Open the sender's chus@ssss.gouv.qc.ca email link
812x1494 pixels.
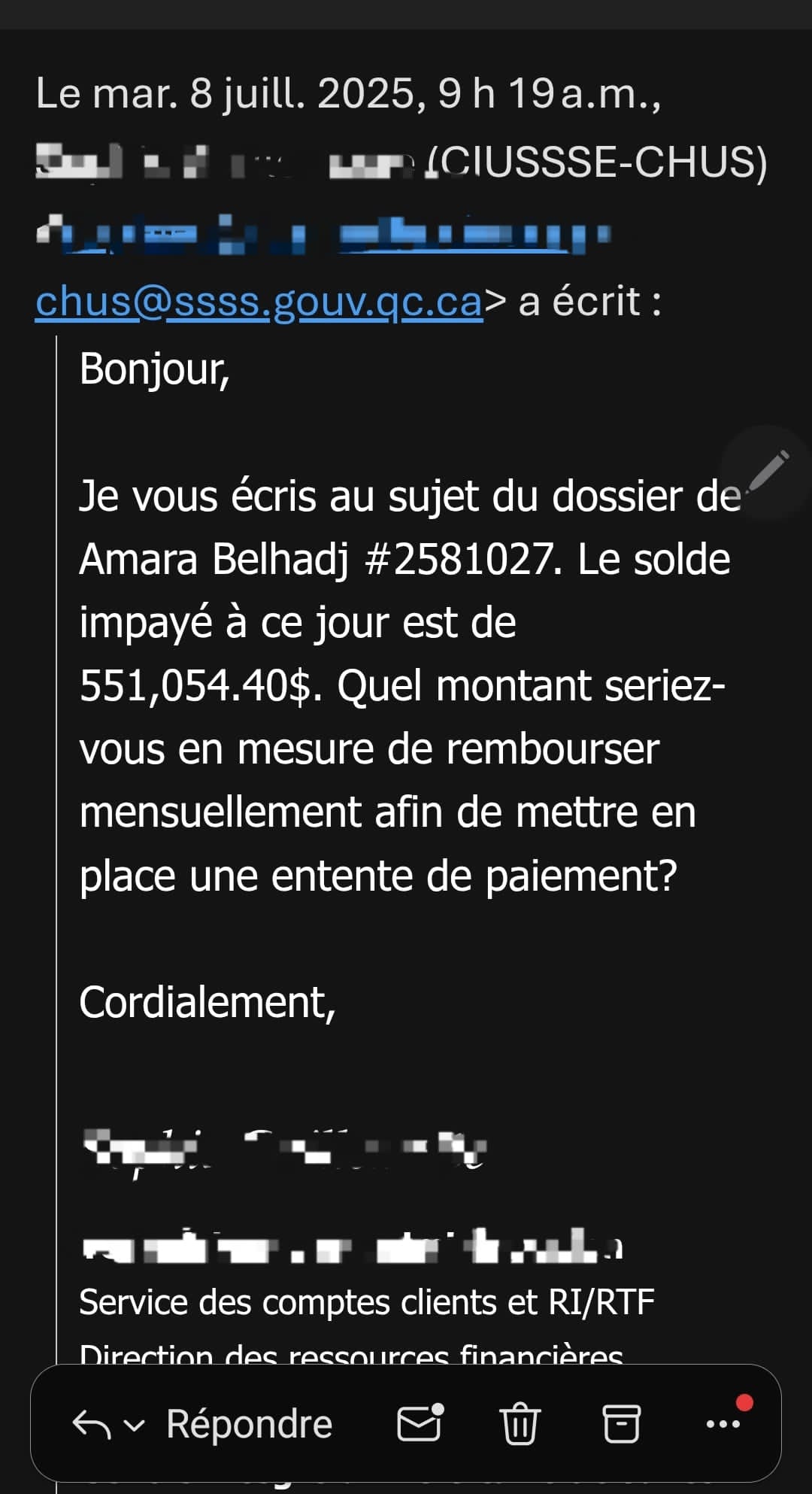point(259,302)
